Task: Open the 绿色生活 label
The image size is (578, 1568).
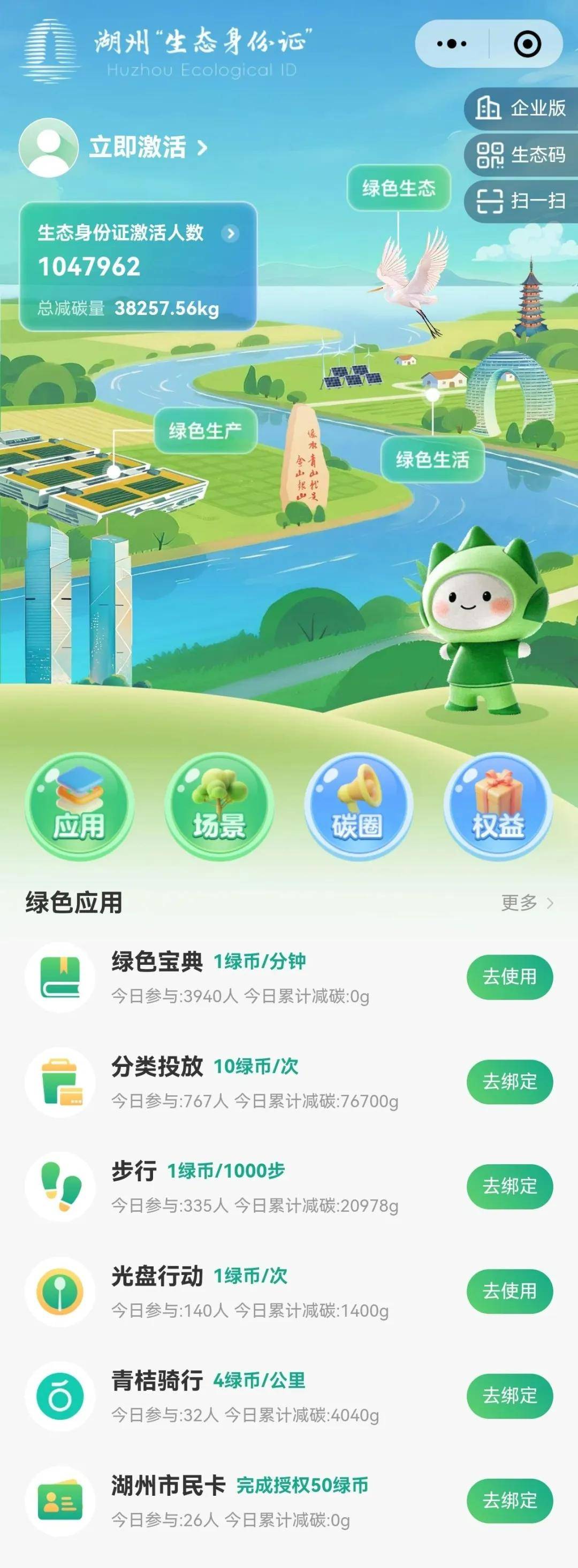Action: pyautogui.click(x=432, y=459)
